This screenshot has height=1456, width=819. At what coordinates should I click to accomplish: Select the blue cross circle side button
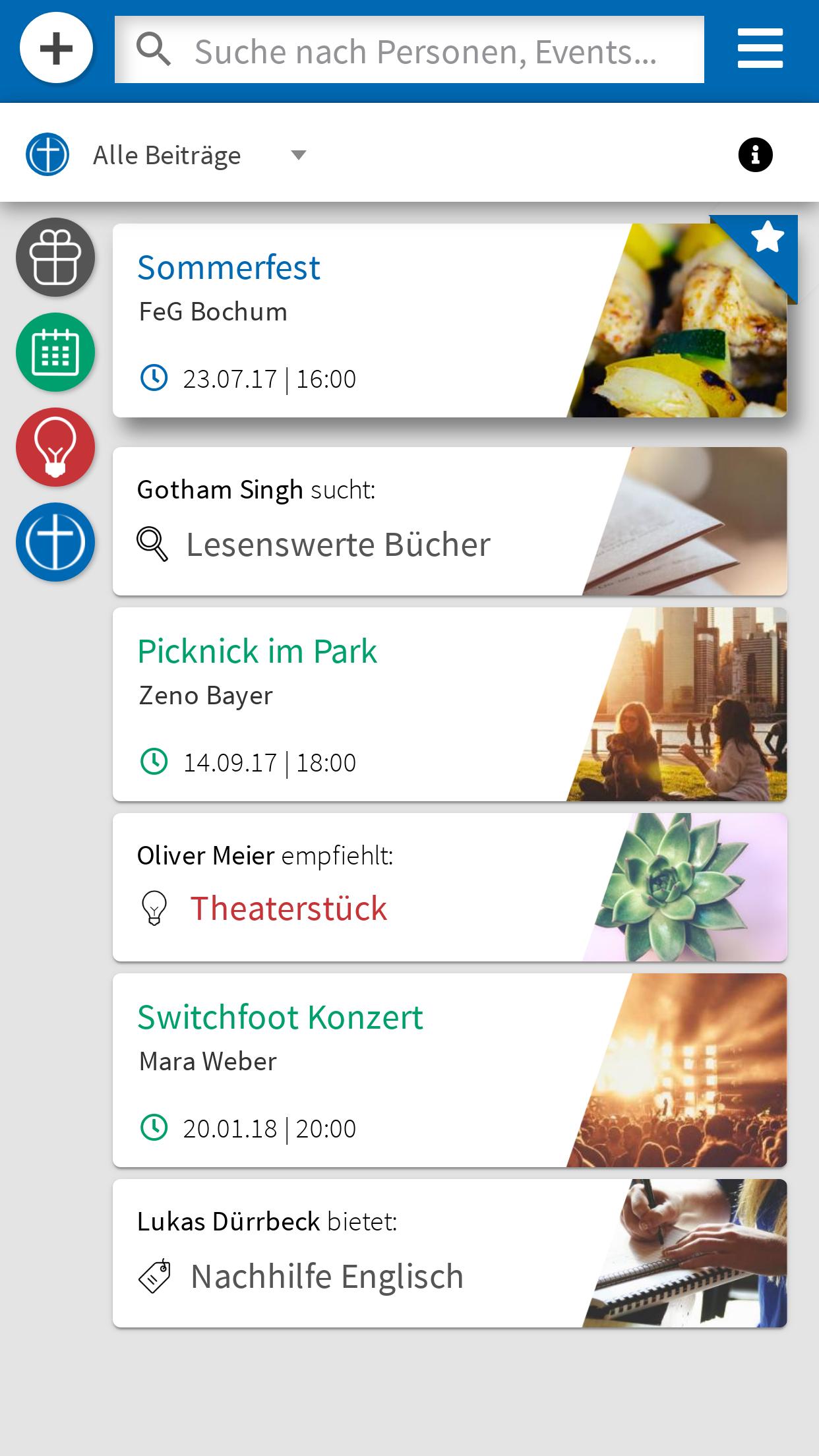[x=55, y=542]
